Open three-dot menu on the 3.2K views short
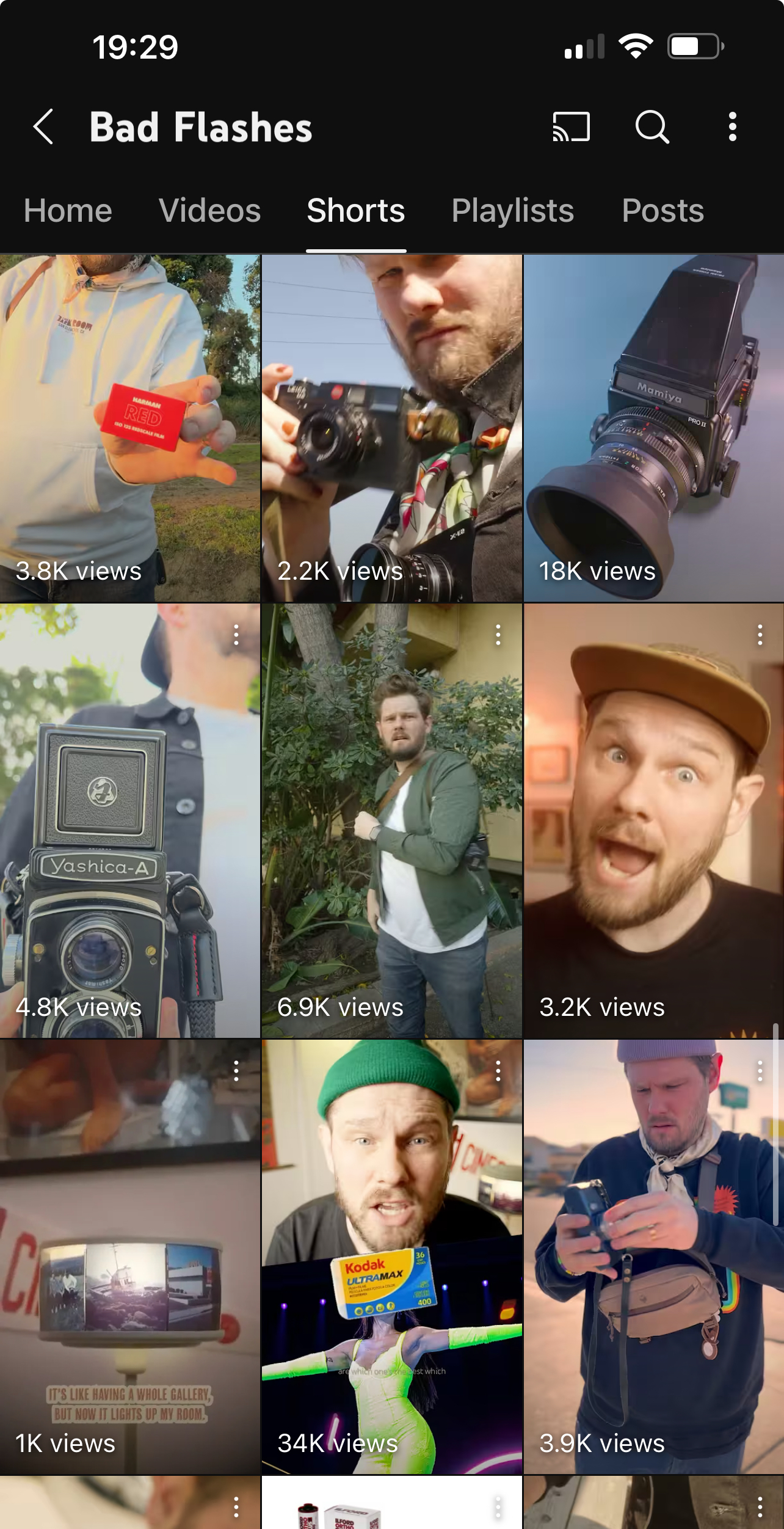 (x=760, y=635)
